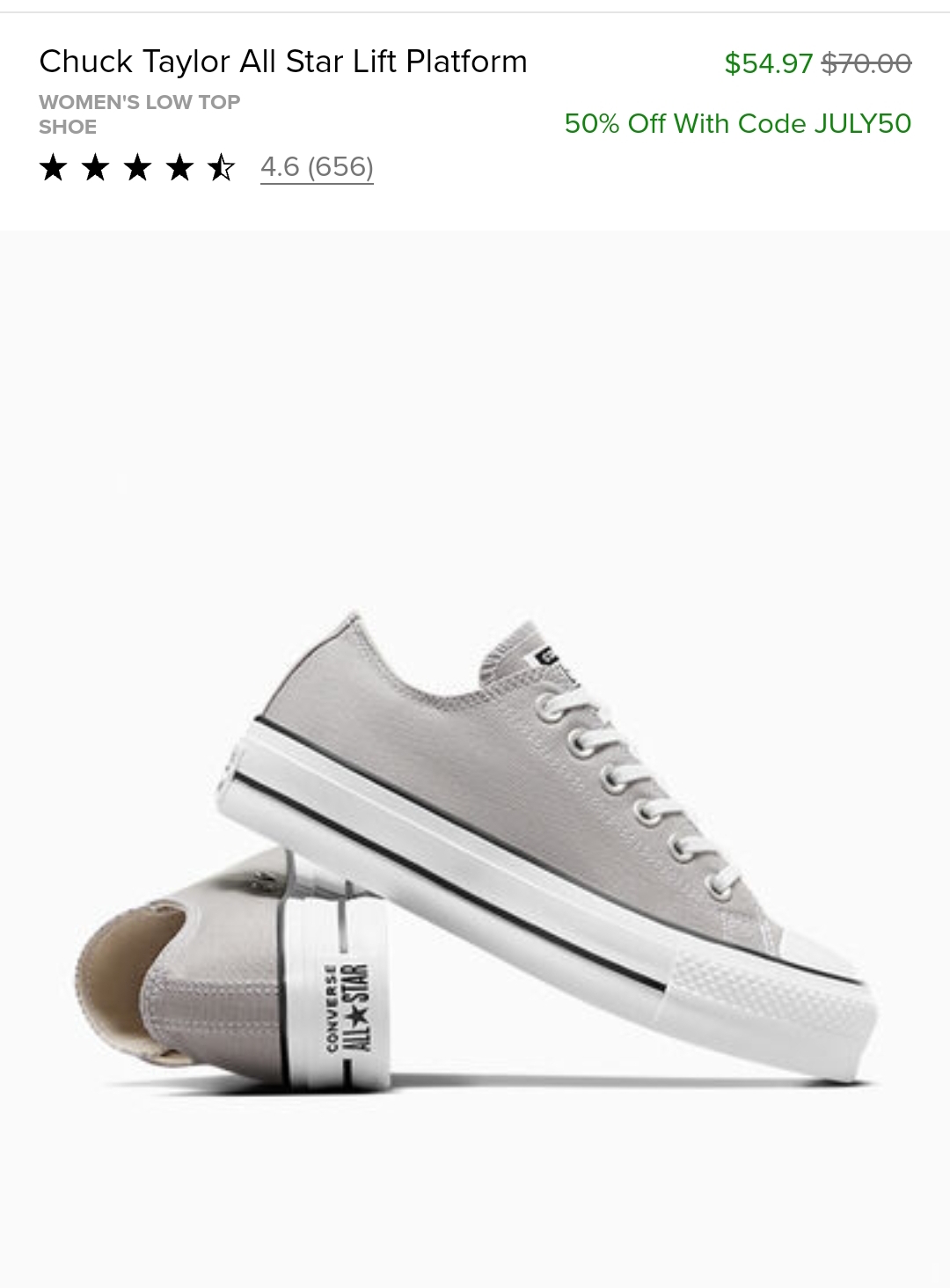
Task: Open the 4.6 (656) reviews link
Action: (x=317, y=166)
